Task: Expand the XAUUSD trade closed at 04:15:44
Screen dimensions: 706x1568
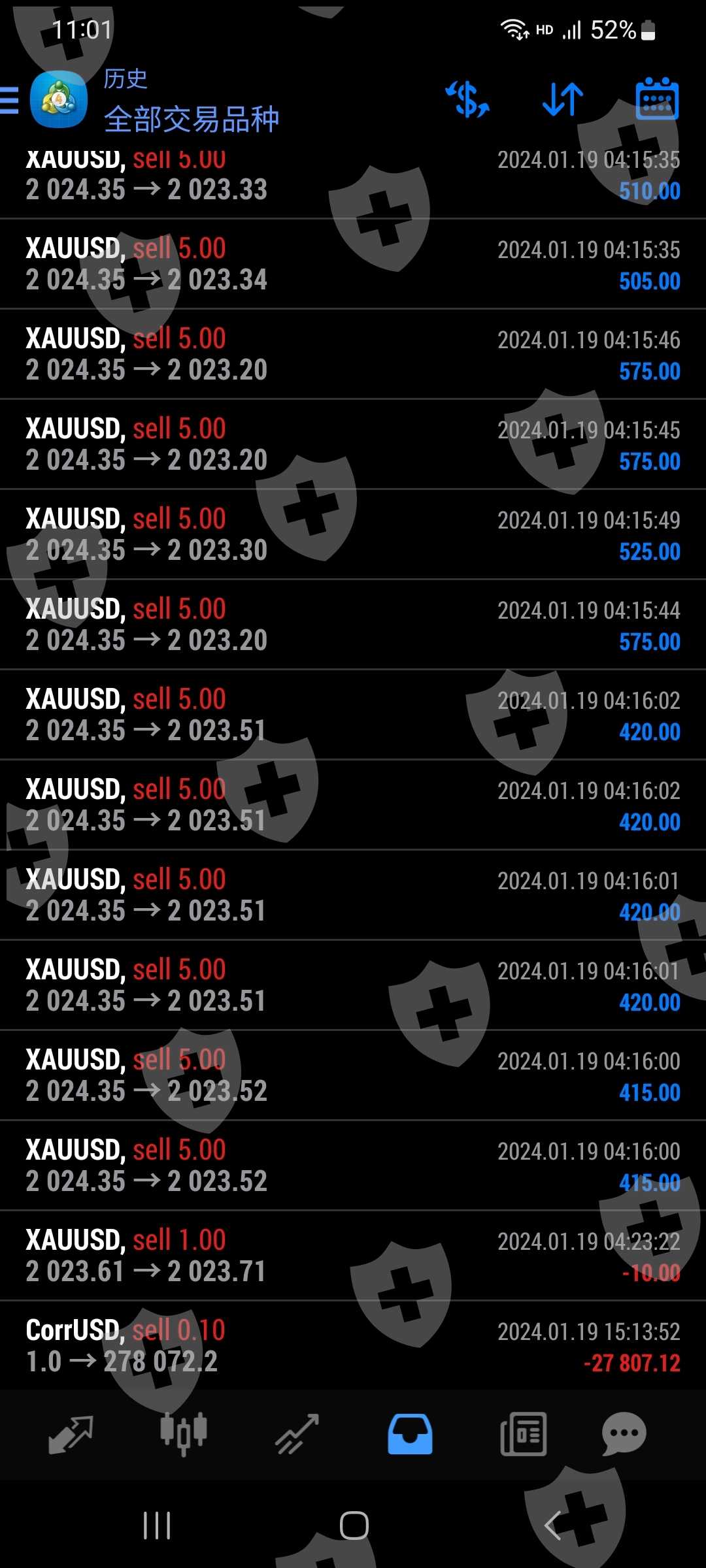Action: (353, 625)
